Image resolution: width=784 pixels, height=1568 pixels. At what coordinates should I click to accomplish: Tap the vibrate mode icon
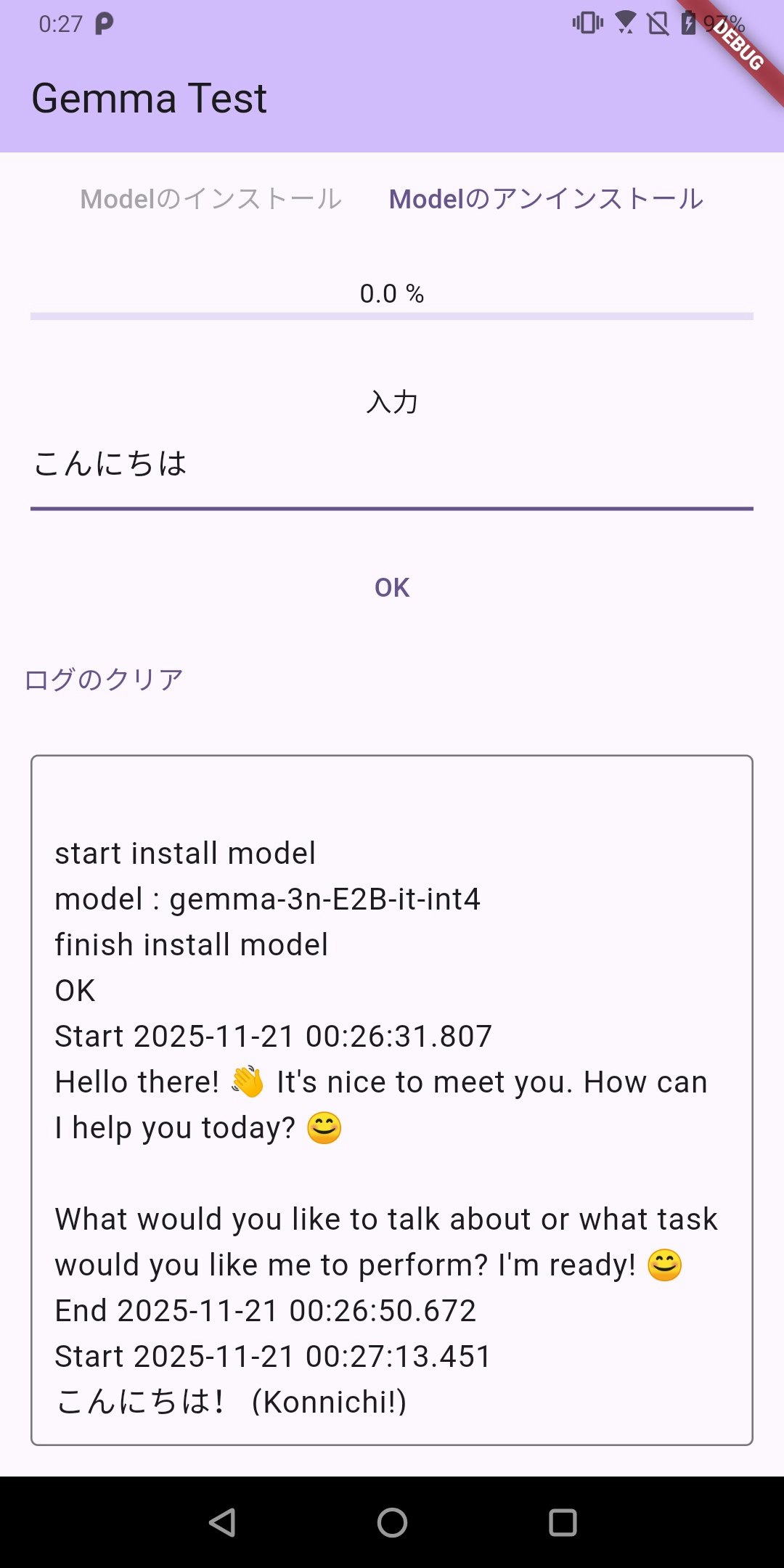589,23
